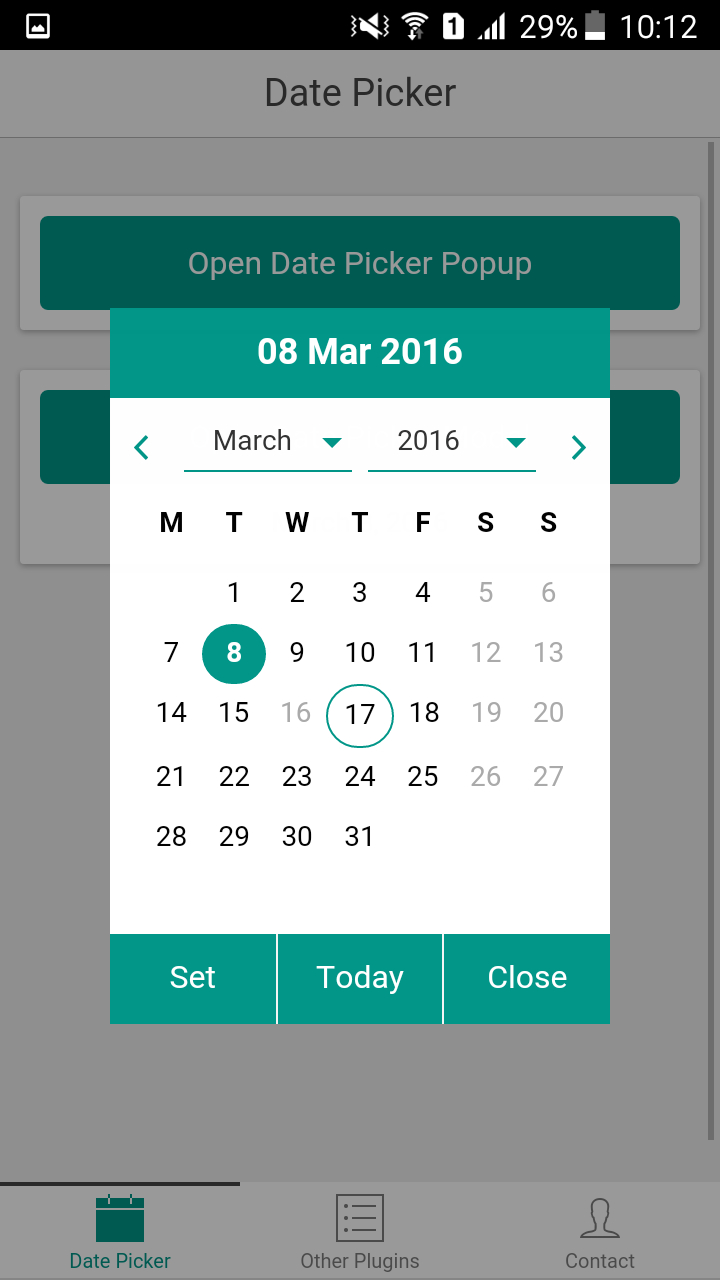This screenshot has height=1280, width=720.
Task: Open the Date Picker tab
Action: pos(120,1232)
